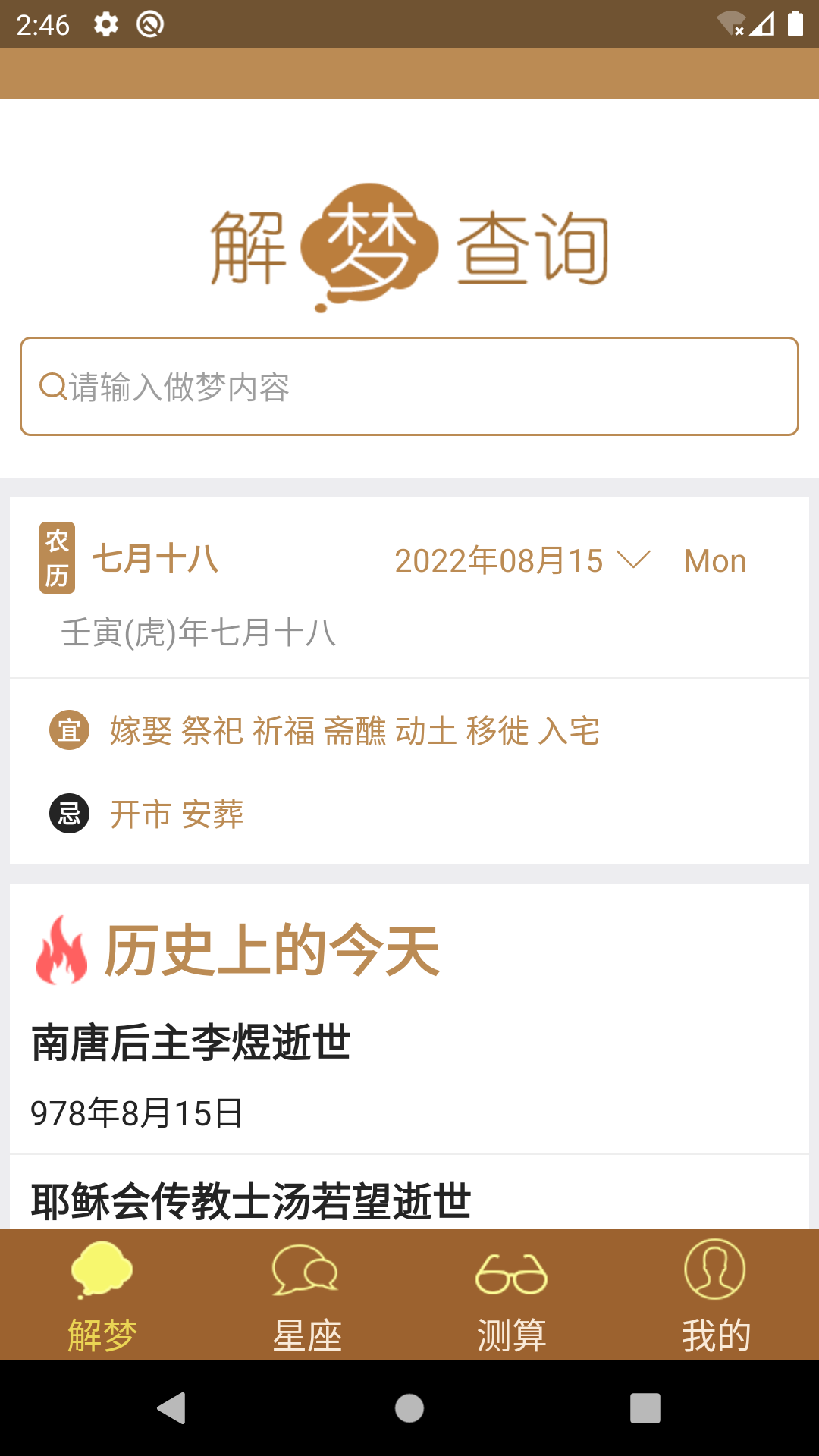This screenshot has height=1456, width=819.
Task: Open the article 南唐后主李煜逝世
Action: (x=190, y=1040)
